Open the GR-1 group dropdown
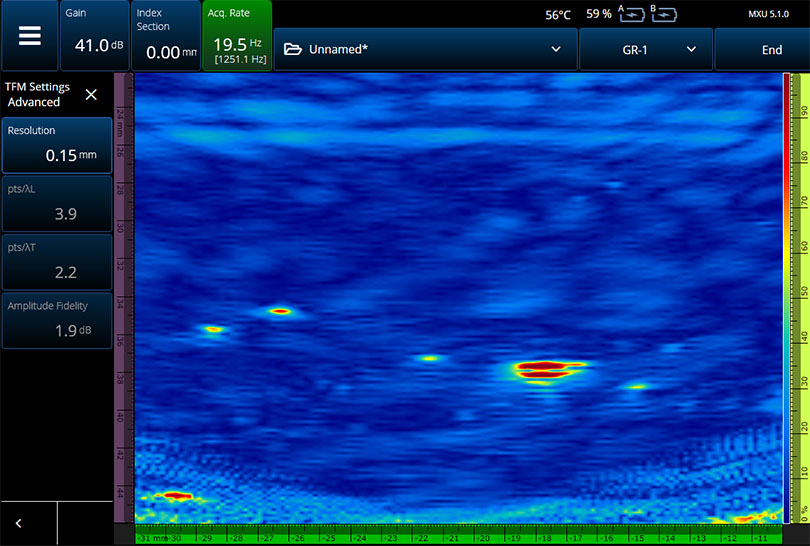Image resolution: width=810 pixels, height=546 pixels. coord(646,49)
